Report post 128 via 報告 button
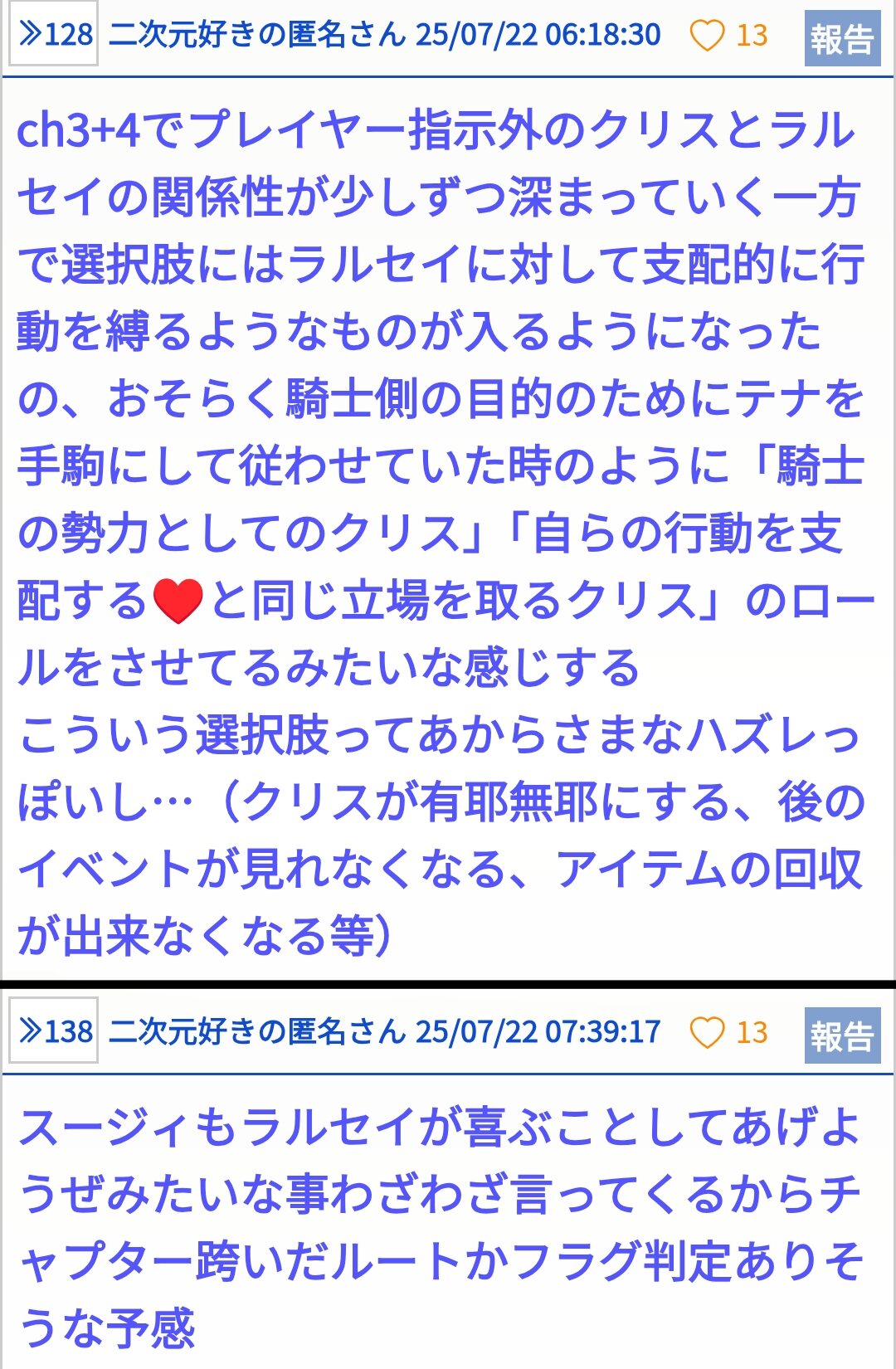The width and height of the screenshot is (896, 1369). pyautogui.click(x=842, y=38)
